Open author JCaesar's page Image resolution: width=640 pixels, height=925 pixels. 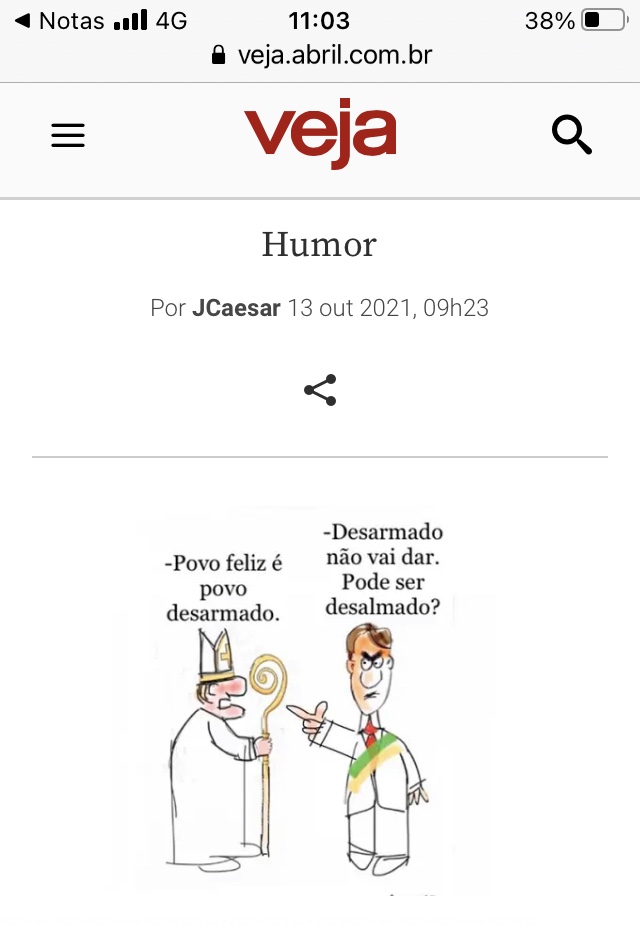coord(236,308)
